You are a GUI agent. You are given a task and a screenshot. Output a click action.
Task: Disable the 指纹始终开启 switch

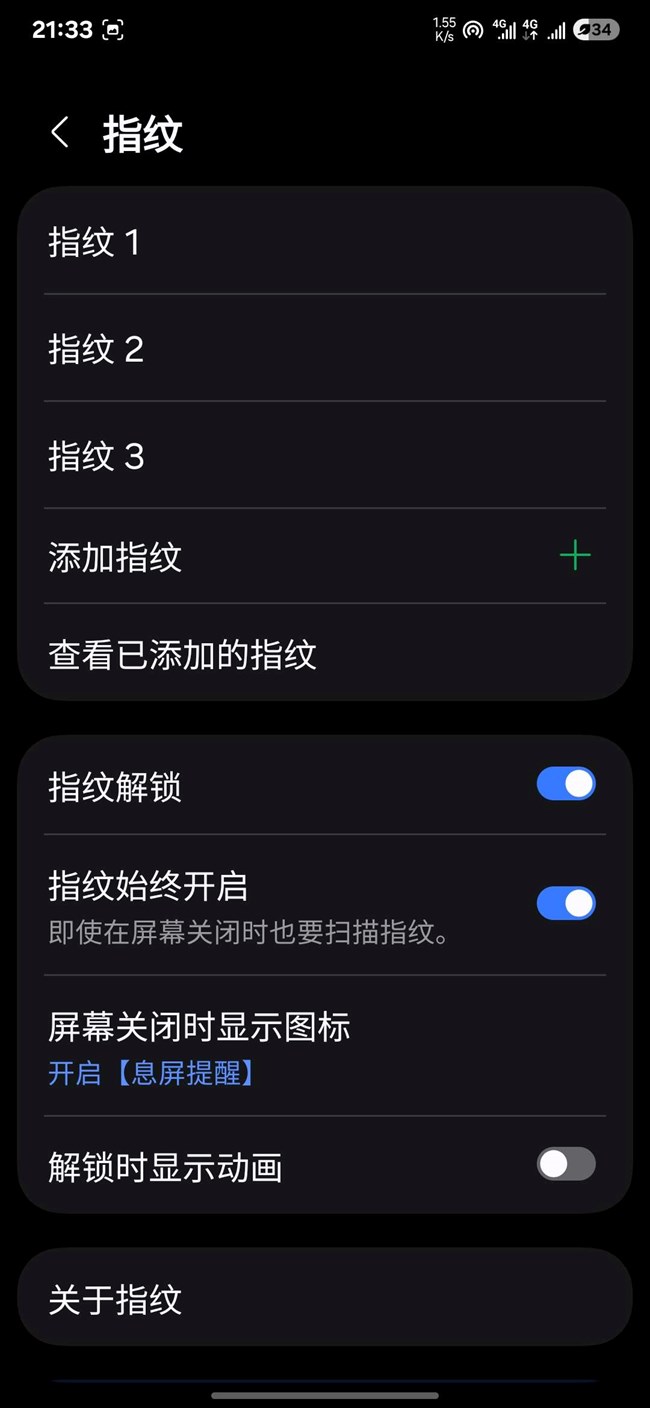[566, 903]
